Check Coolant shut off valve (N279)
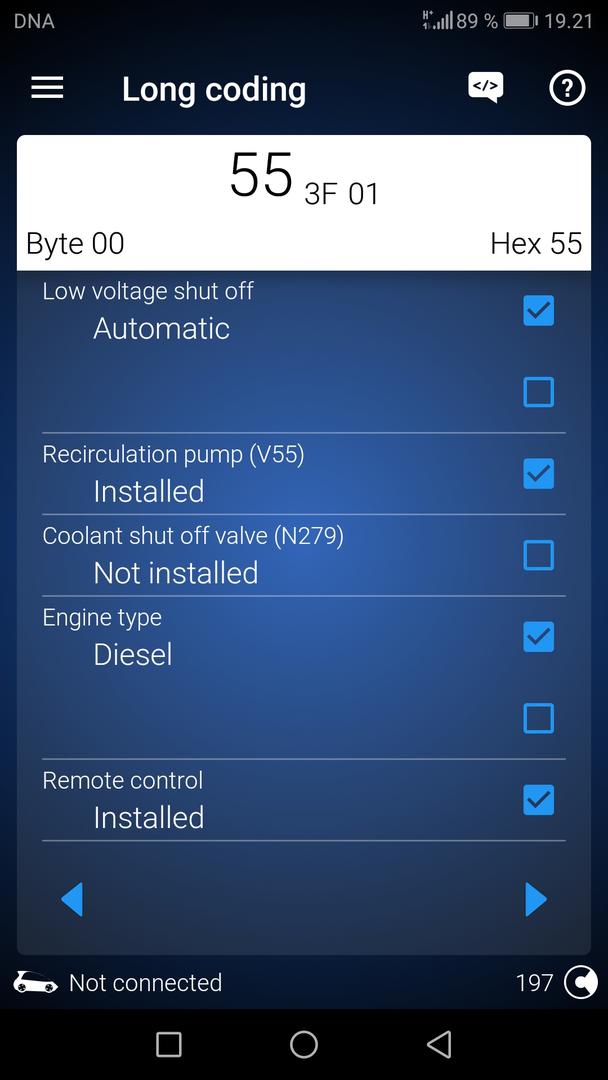Image resolution: width=608 pixels, height=1080 pixels. (x=538, y=555)
